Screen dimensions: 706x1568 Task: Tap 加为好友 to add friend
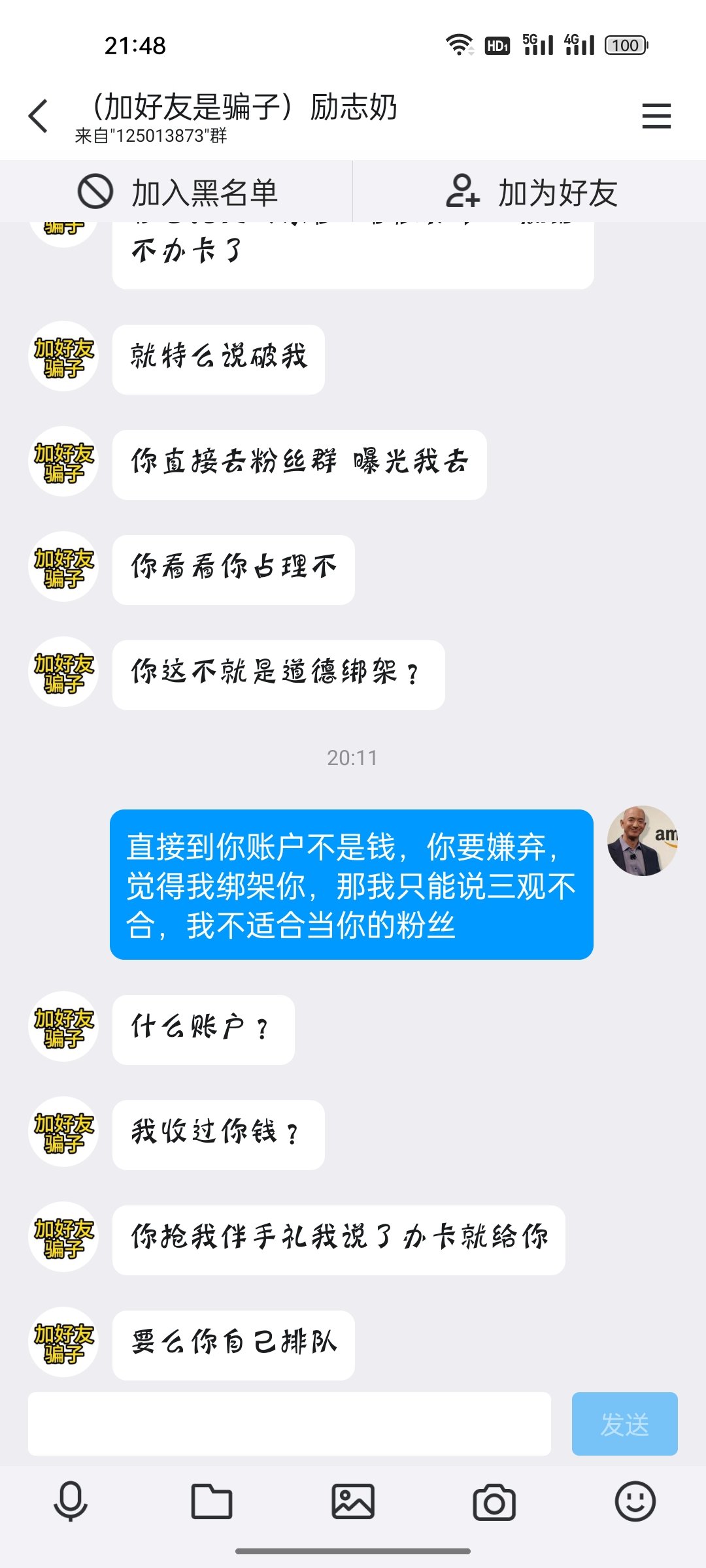tap(531, 193)
